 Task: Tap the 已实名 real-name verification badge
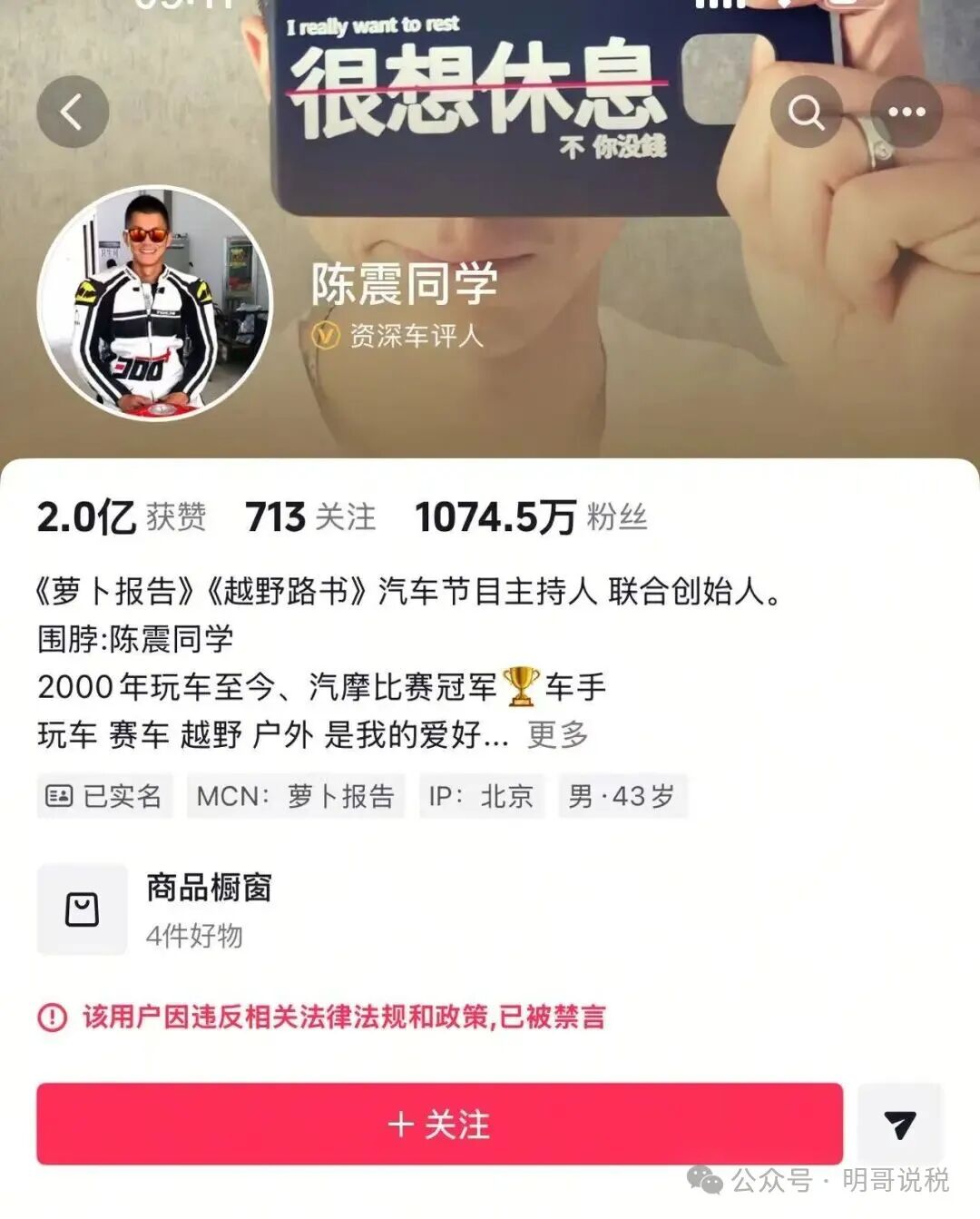click(x=103, y=796)
